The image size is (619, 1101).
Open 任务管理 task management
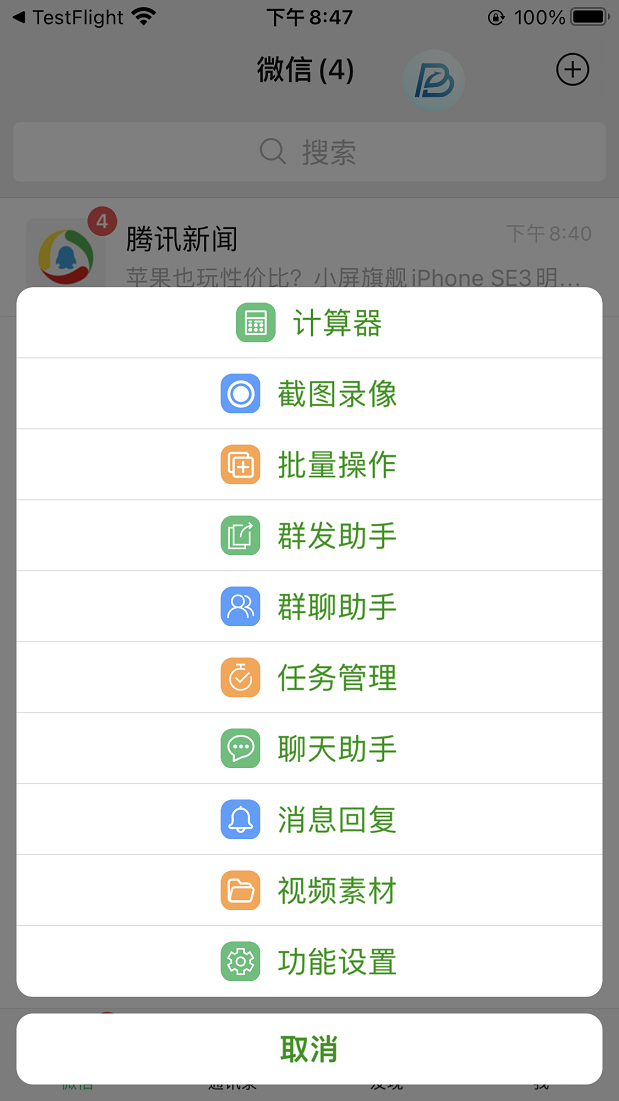click(310, 677)
